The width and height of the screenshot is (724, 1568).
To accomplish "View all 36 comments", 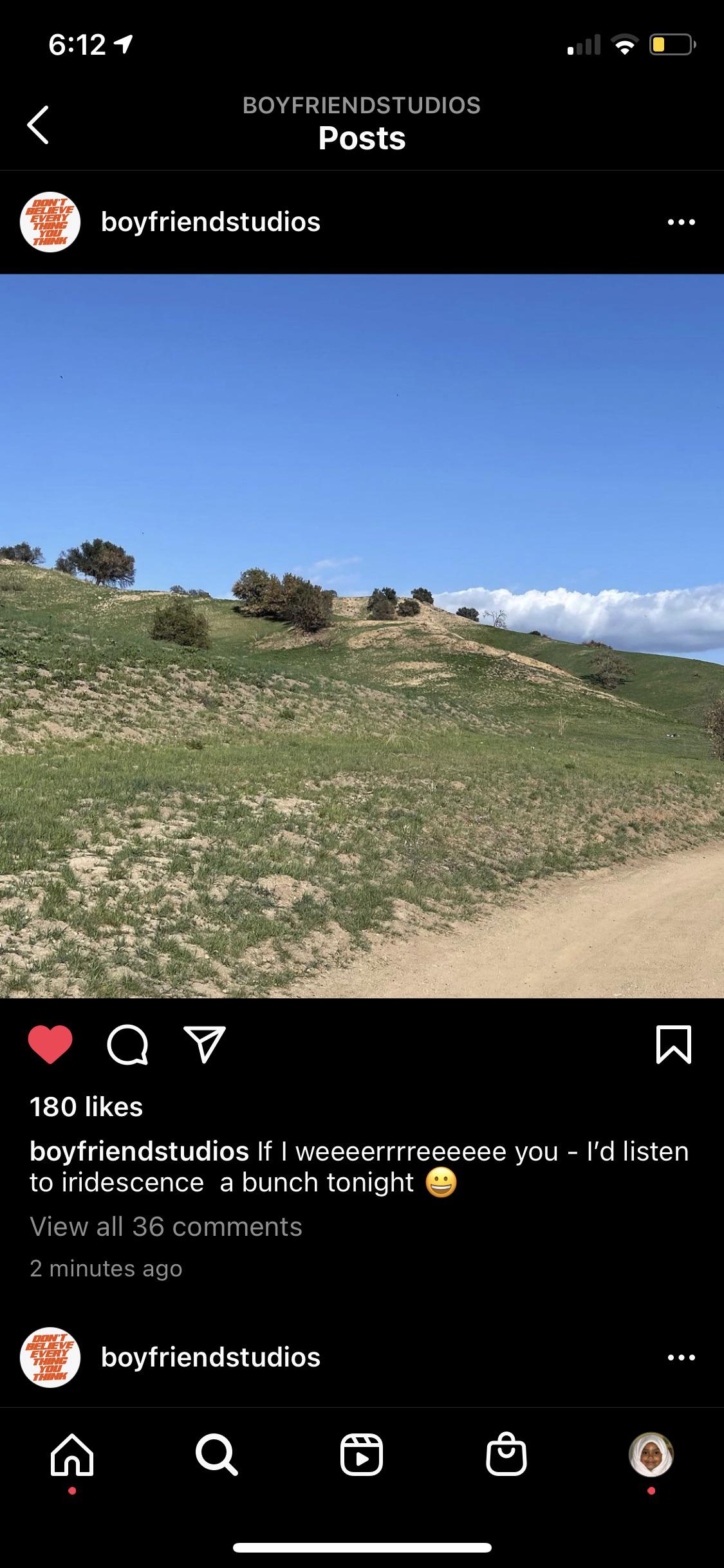I will (x=166, y=1226).
